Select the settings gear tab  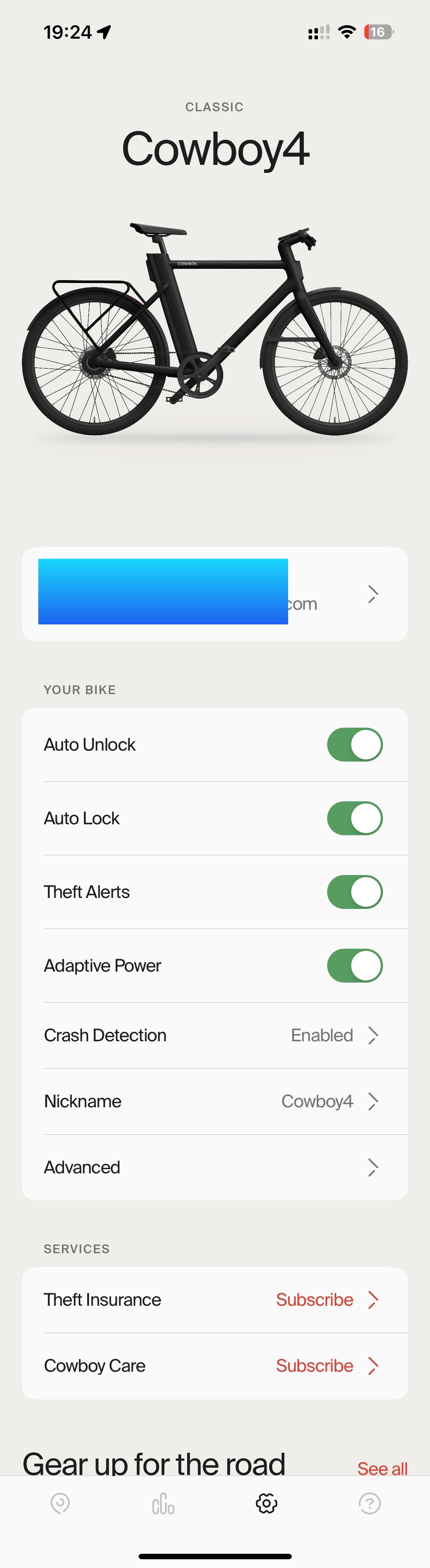pyautogui.click(x=266, y=1503)
